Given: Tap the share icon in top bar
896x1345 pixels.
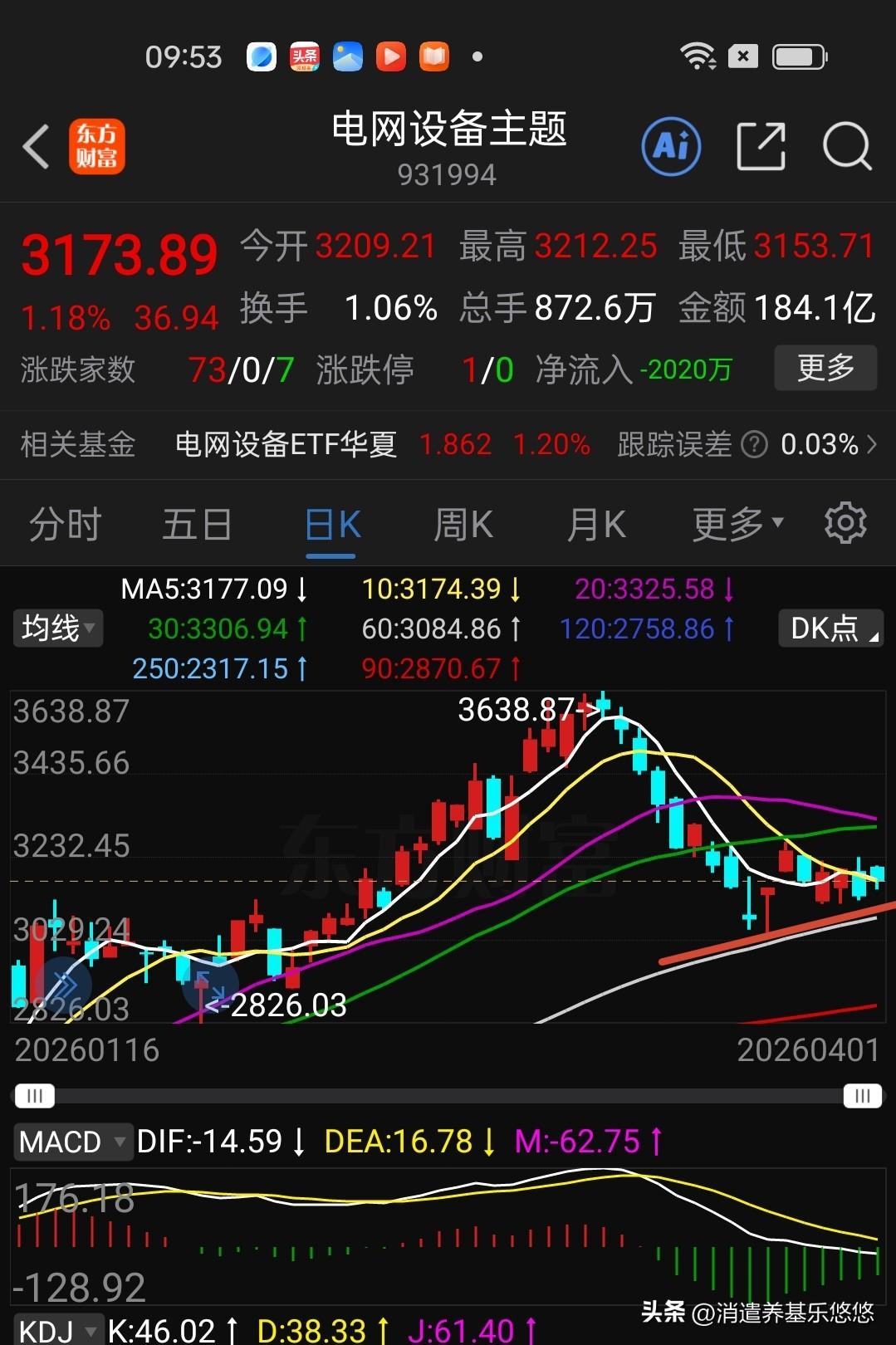Looking at the screenshot, I should point(761,145).
